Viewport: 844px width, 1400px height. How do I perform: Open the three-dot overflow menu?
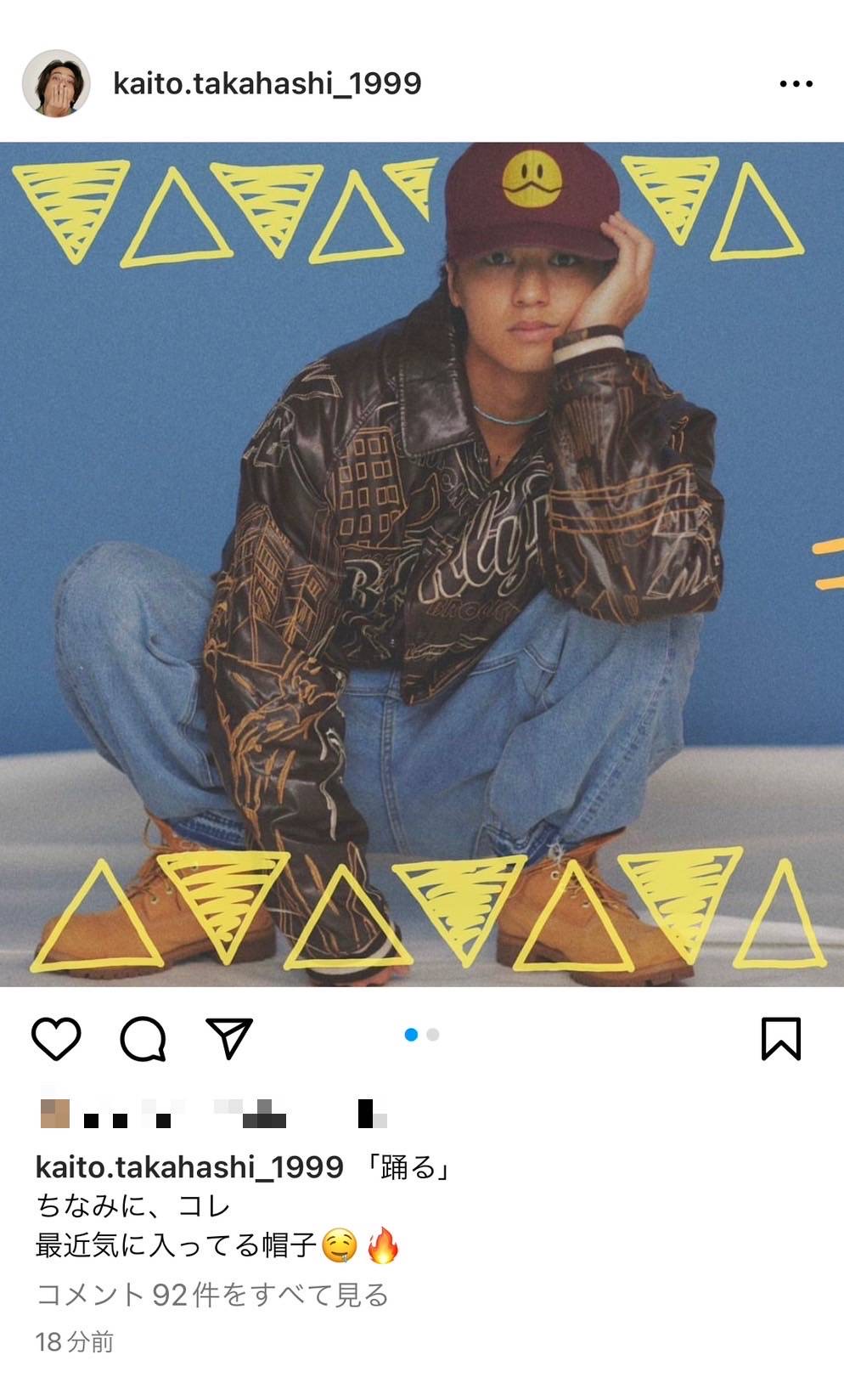click(796, 83)
